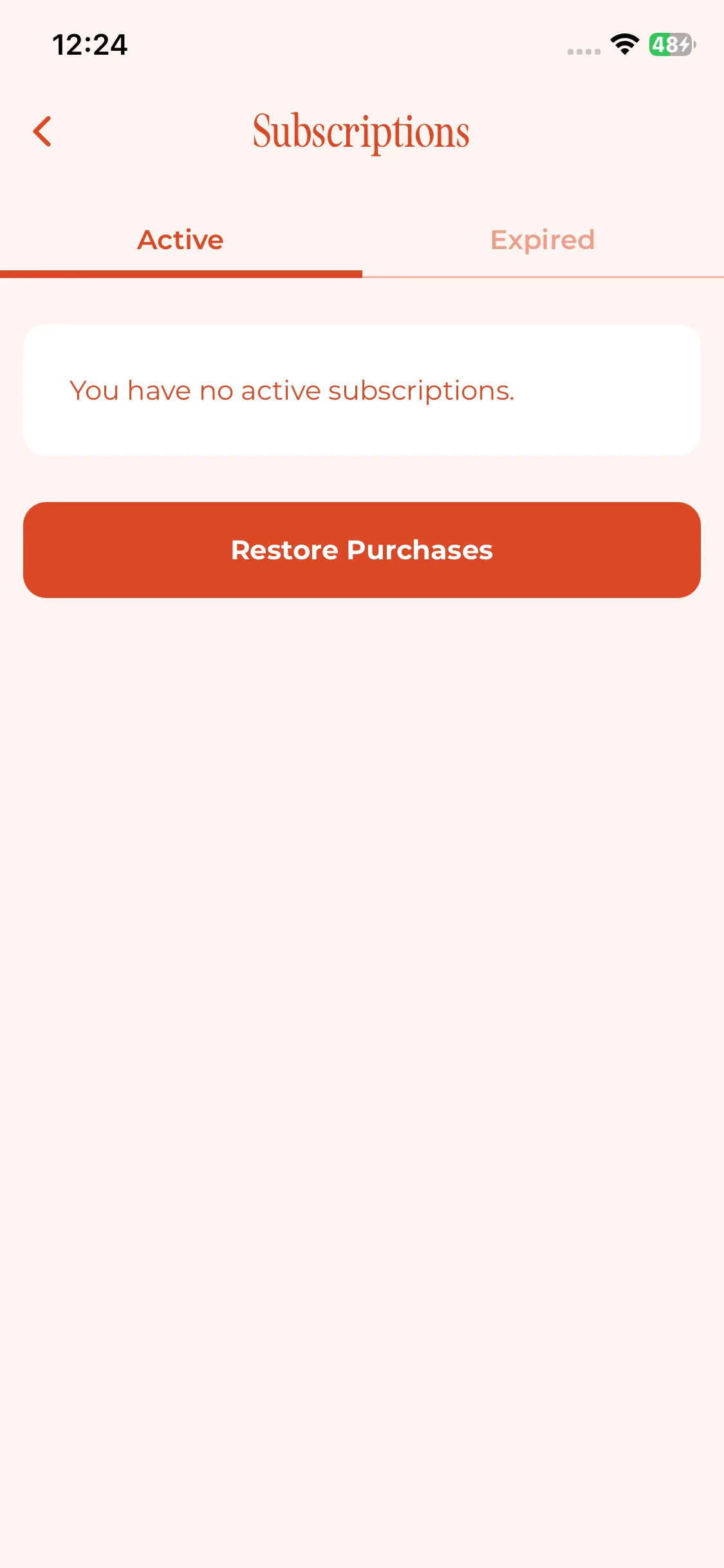Viewport: 724px width, 1568px height.
Task: Switch to the Expired tab
Action: click(x=543, y=241)
